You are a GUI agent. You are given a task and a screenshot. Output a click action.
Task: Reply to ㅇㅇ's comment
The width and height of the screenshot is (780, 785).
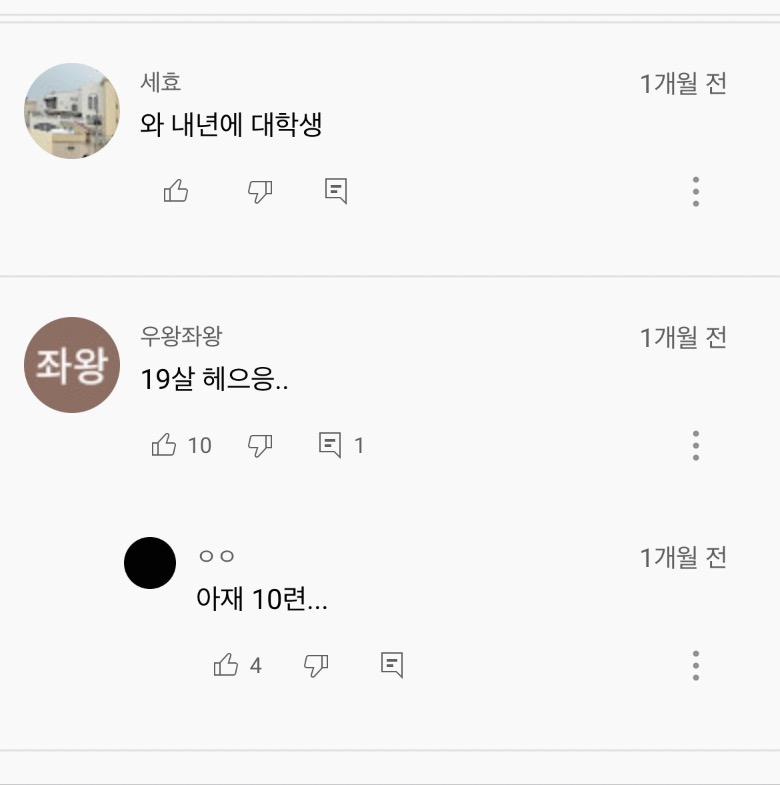(392, 665)
